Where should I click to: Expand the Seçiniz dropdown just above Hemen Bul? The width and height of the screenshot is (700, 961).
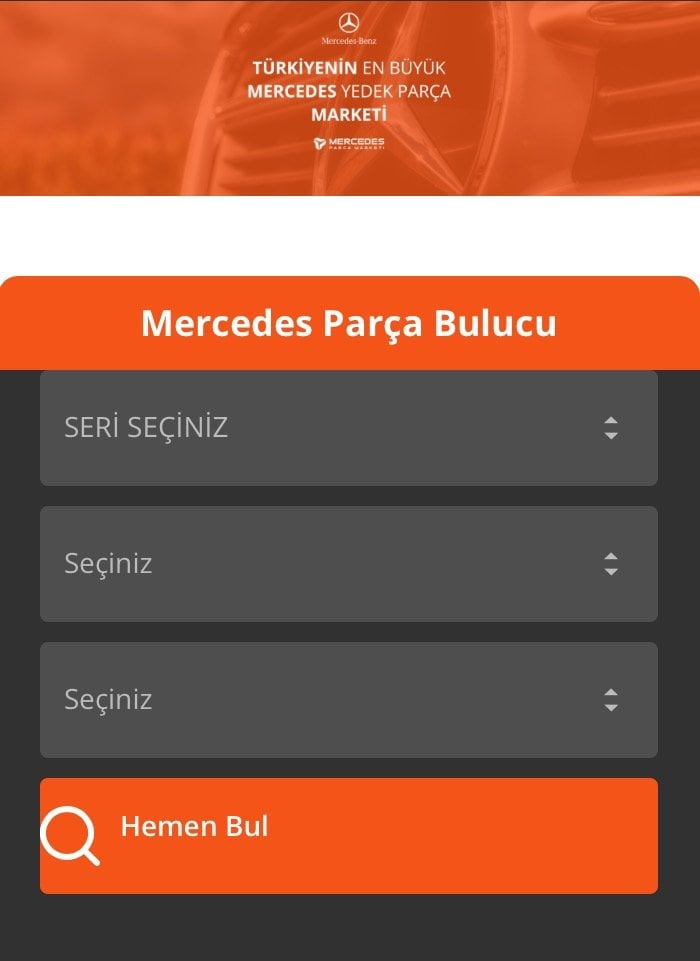[348, 700]
